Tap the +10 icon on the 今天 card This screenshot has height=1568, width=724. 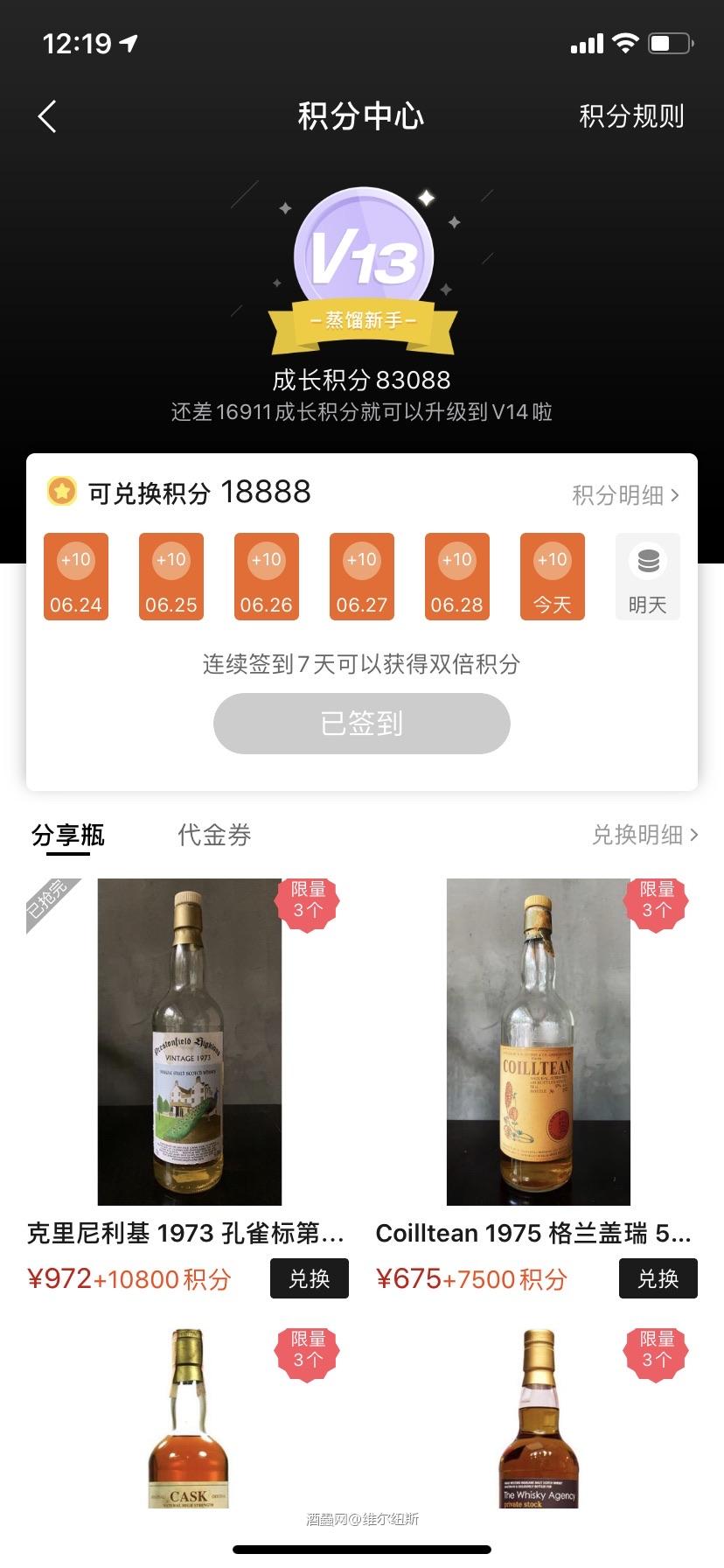553,559
